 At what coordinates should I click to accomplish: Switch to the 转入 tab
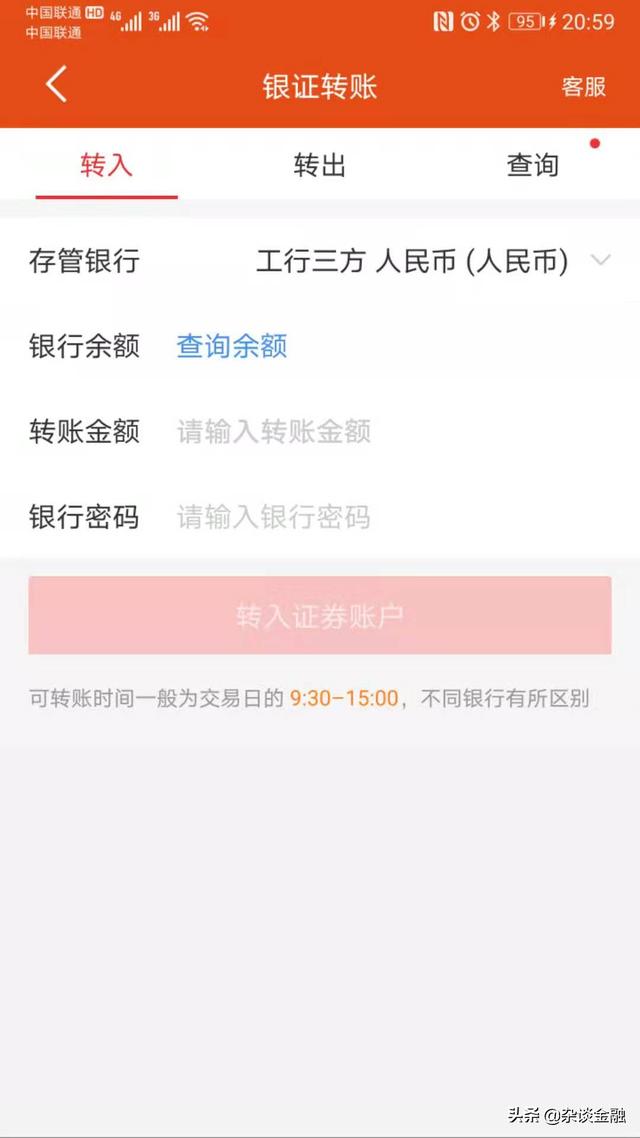coord(106,165)
